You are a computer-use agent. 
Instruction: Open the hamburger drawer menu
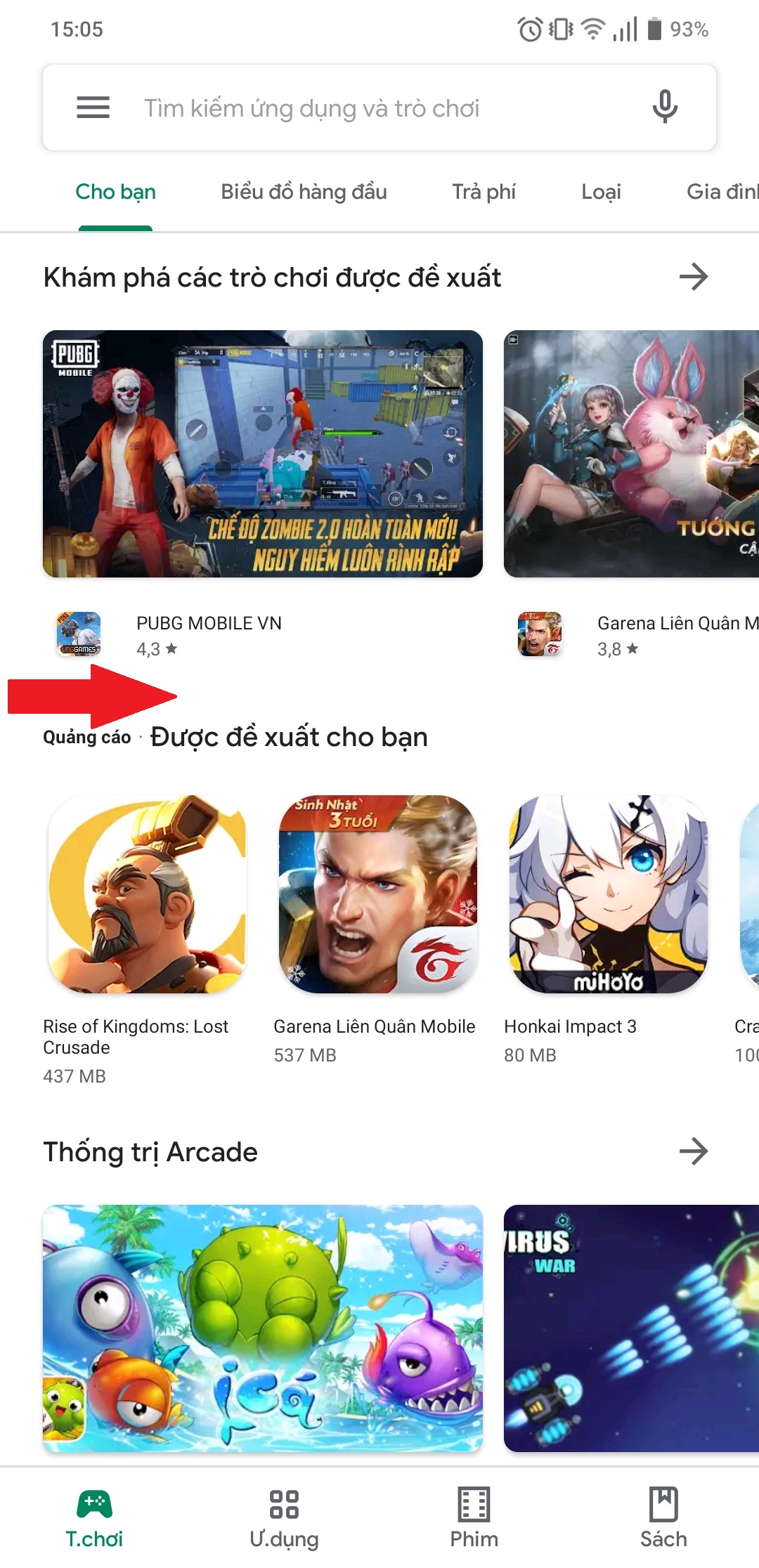(93, 107)
